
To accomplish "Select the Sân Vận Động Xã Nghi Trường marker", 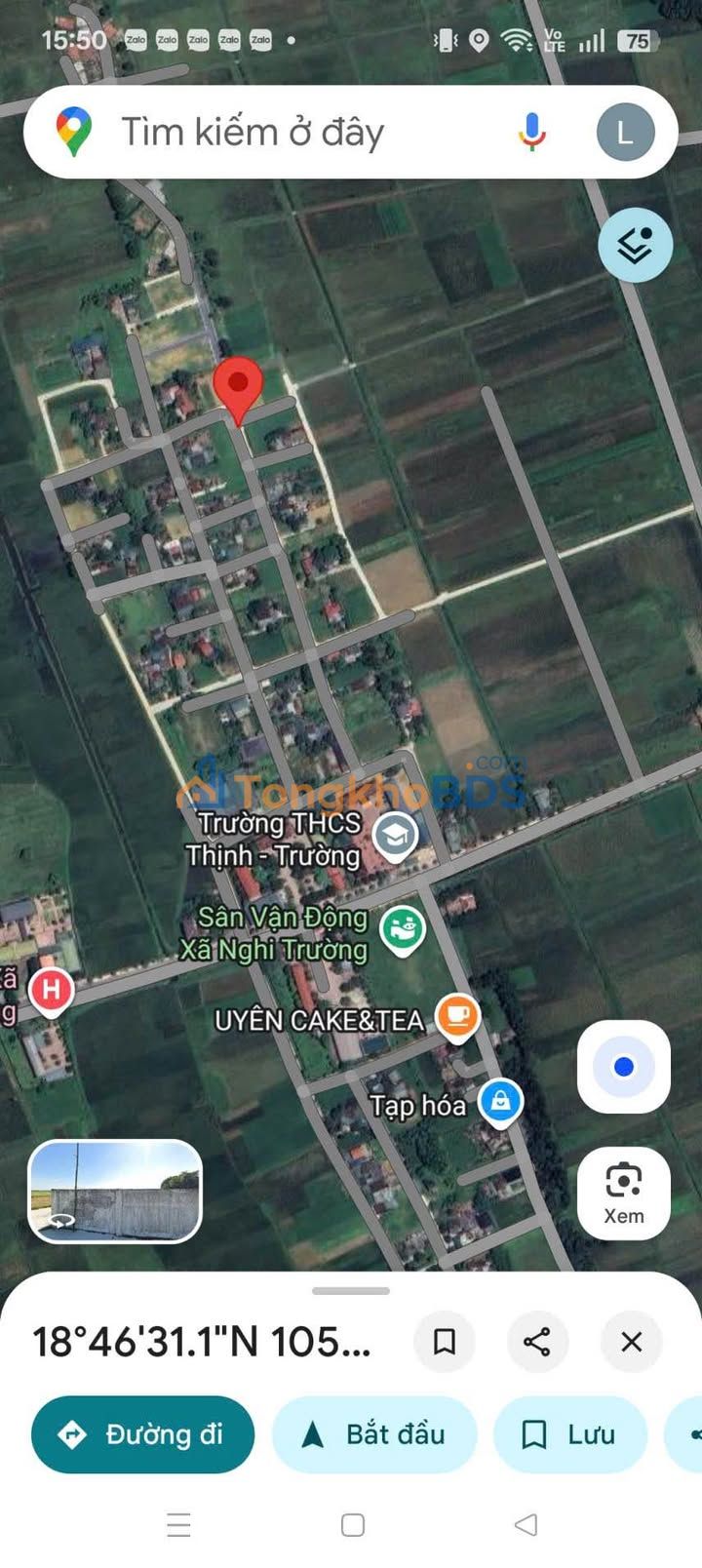I will pos(402,928).
